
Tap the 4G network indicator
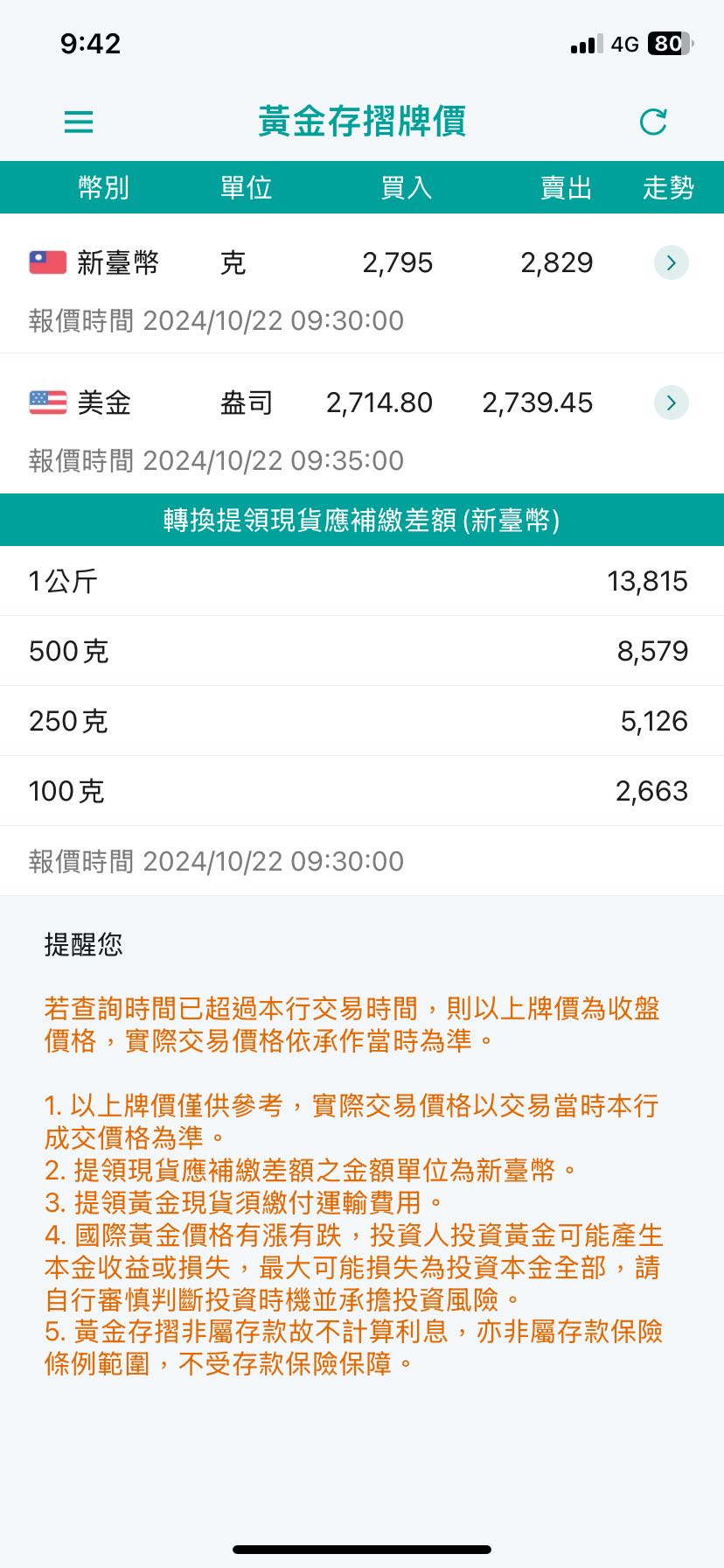tap(623, 43)
